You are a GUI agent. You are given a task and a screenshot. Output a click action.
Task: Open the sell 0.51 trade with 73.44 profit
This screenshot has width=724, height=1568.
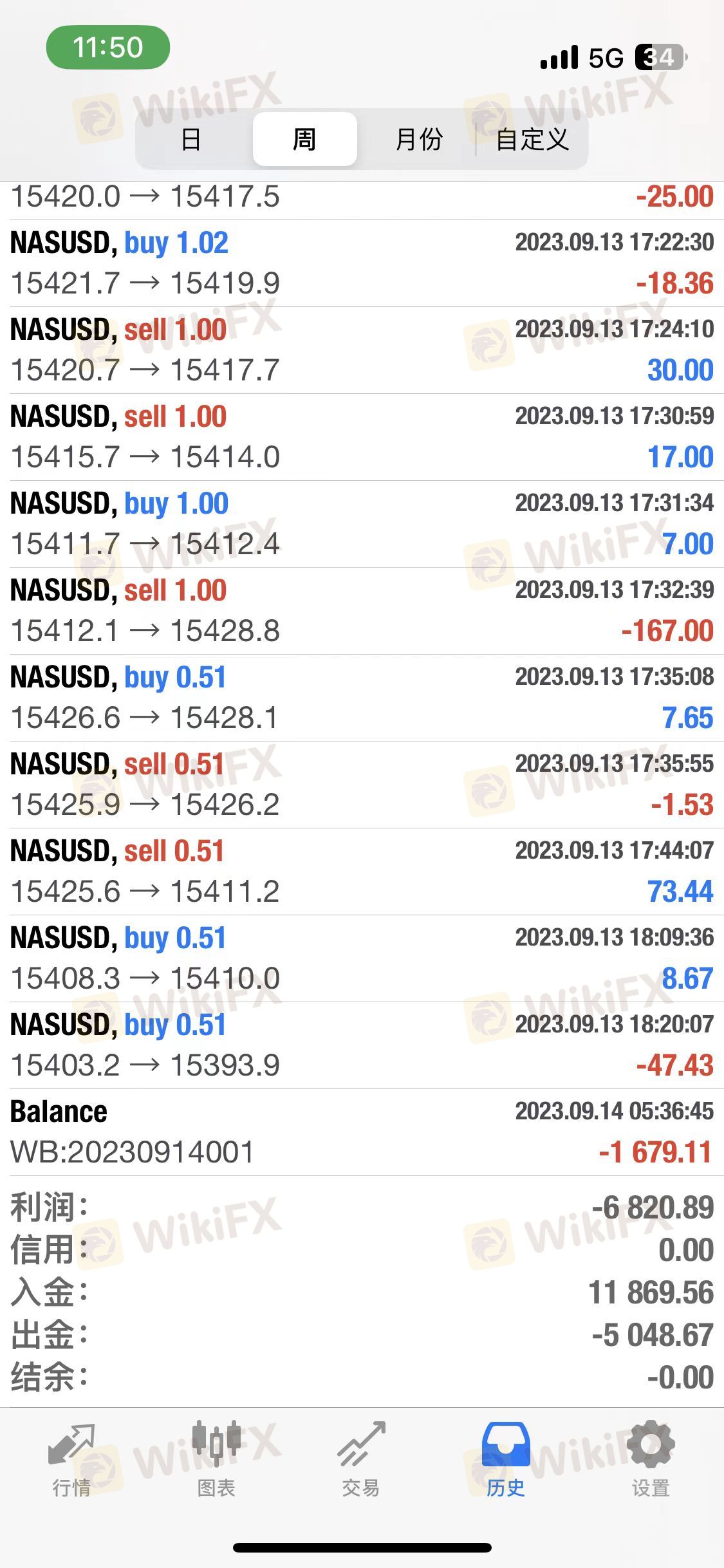[x=362, y=872]
